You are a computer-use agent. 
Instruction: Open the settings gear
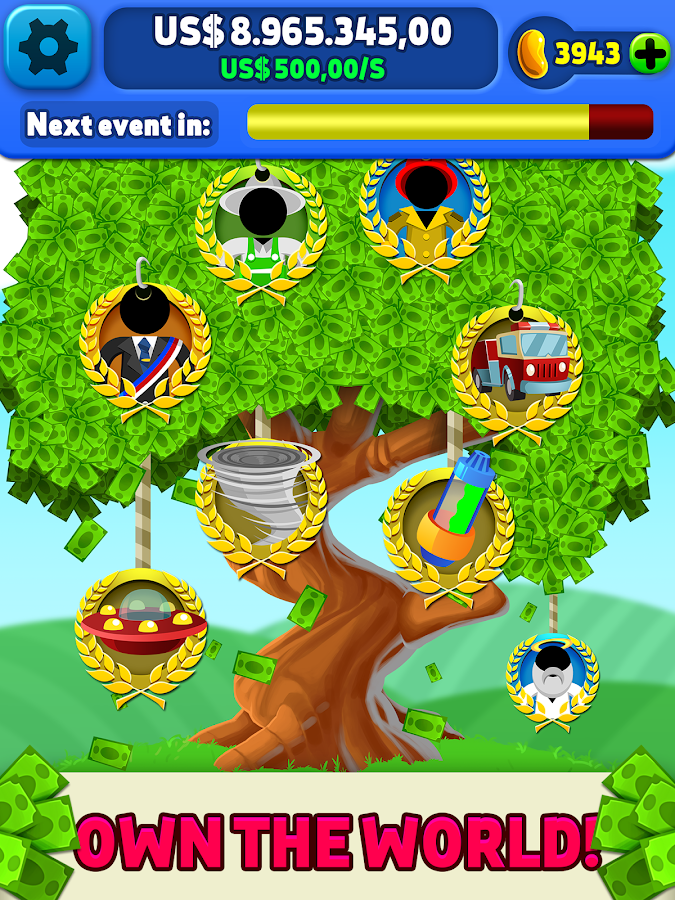tap(47, 47)
